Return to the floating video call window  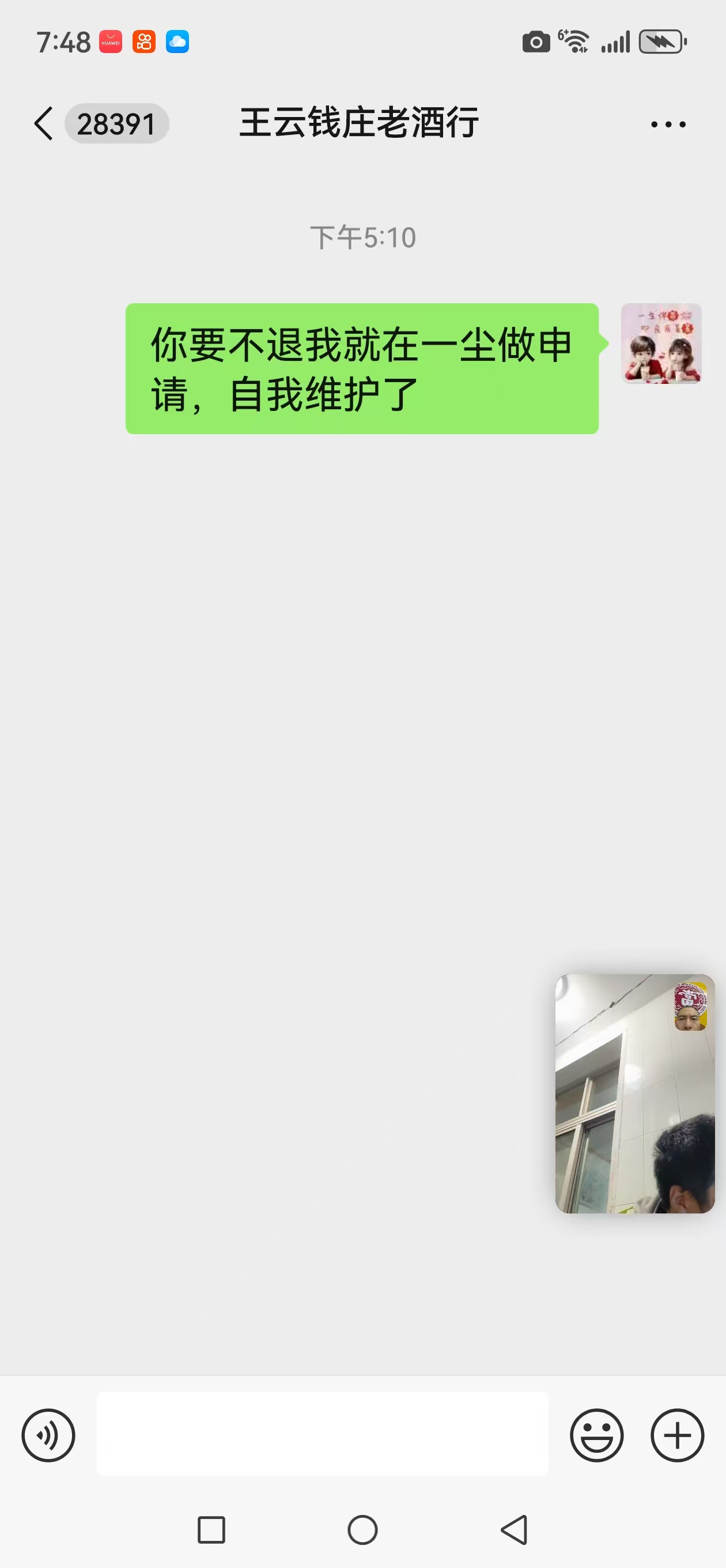tap(635, 1093)
